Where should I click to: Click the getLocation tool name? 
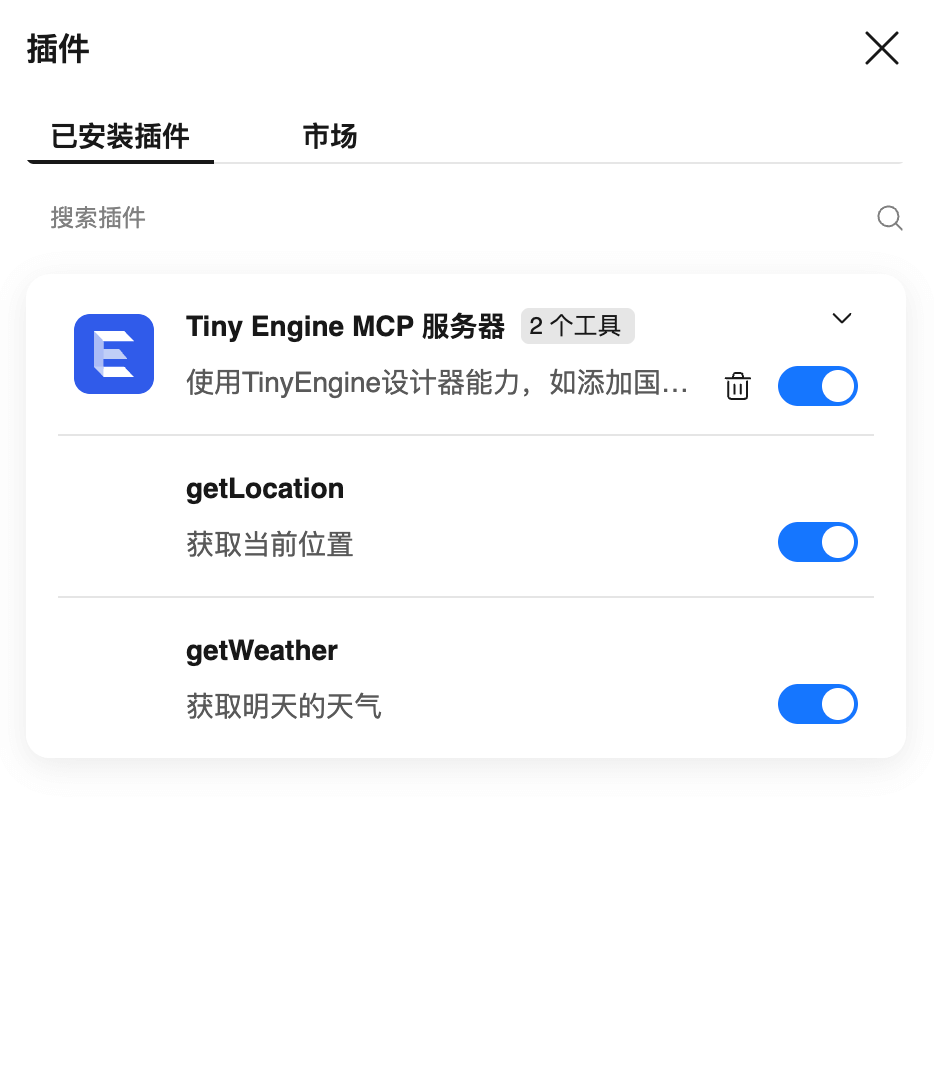point(264,488)
